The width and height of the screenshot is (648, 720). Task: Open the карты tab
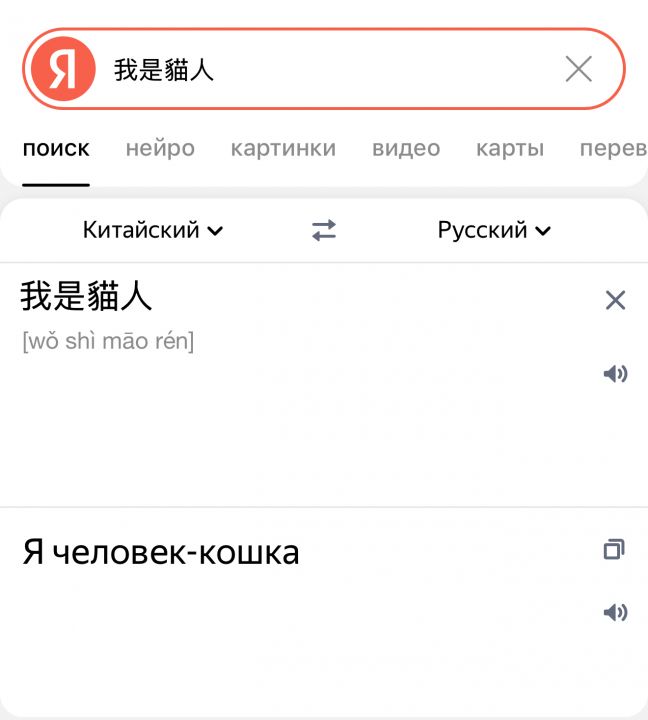(510, 149)
